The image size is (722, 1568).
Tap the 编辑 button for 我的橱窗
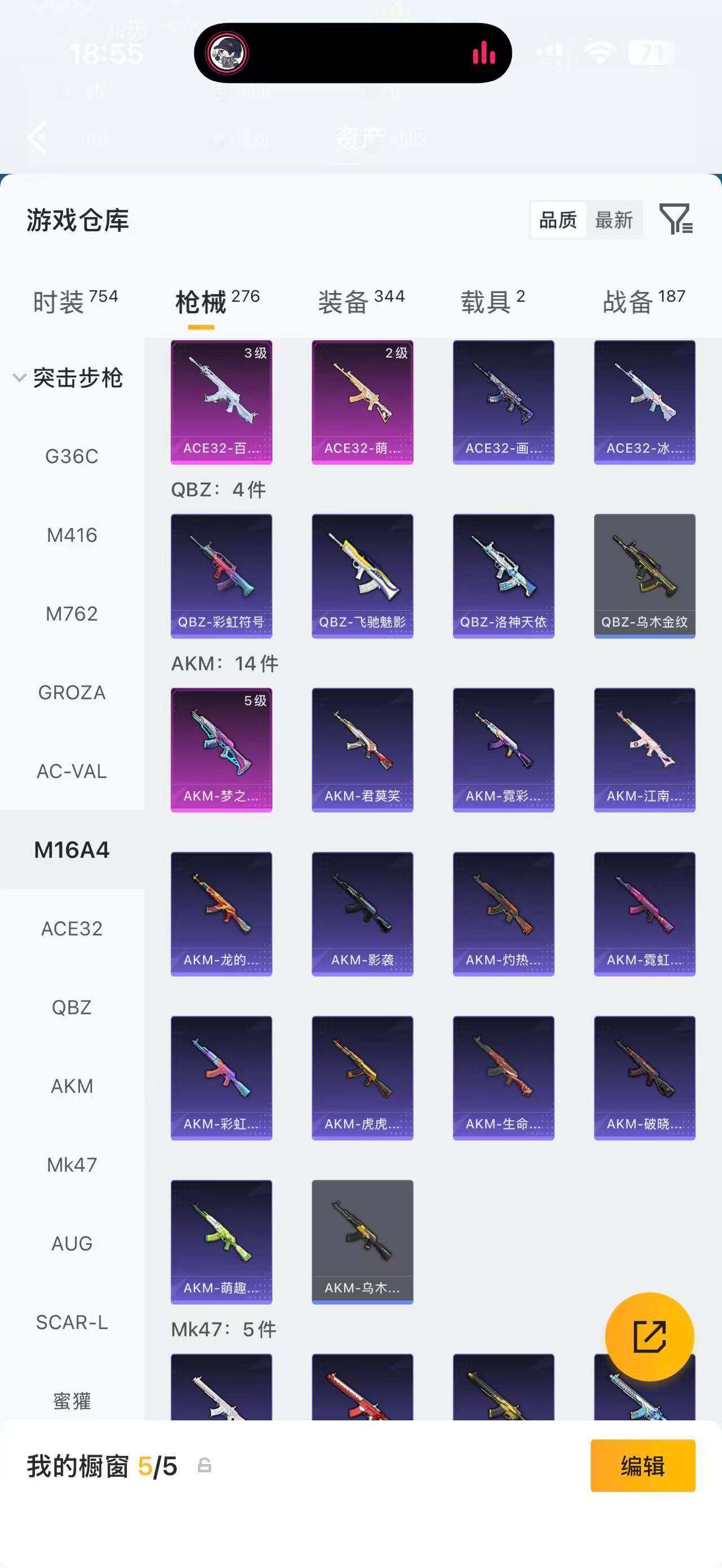coord(642,1466)
